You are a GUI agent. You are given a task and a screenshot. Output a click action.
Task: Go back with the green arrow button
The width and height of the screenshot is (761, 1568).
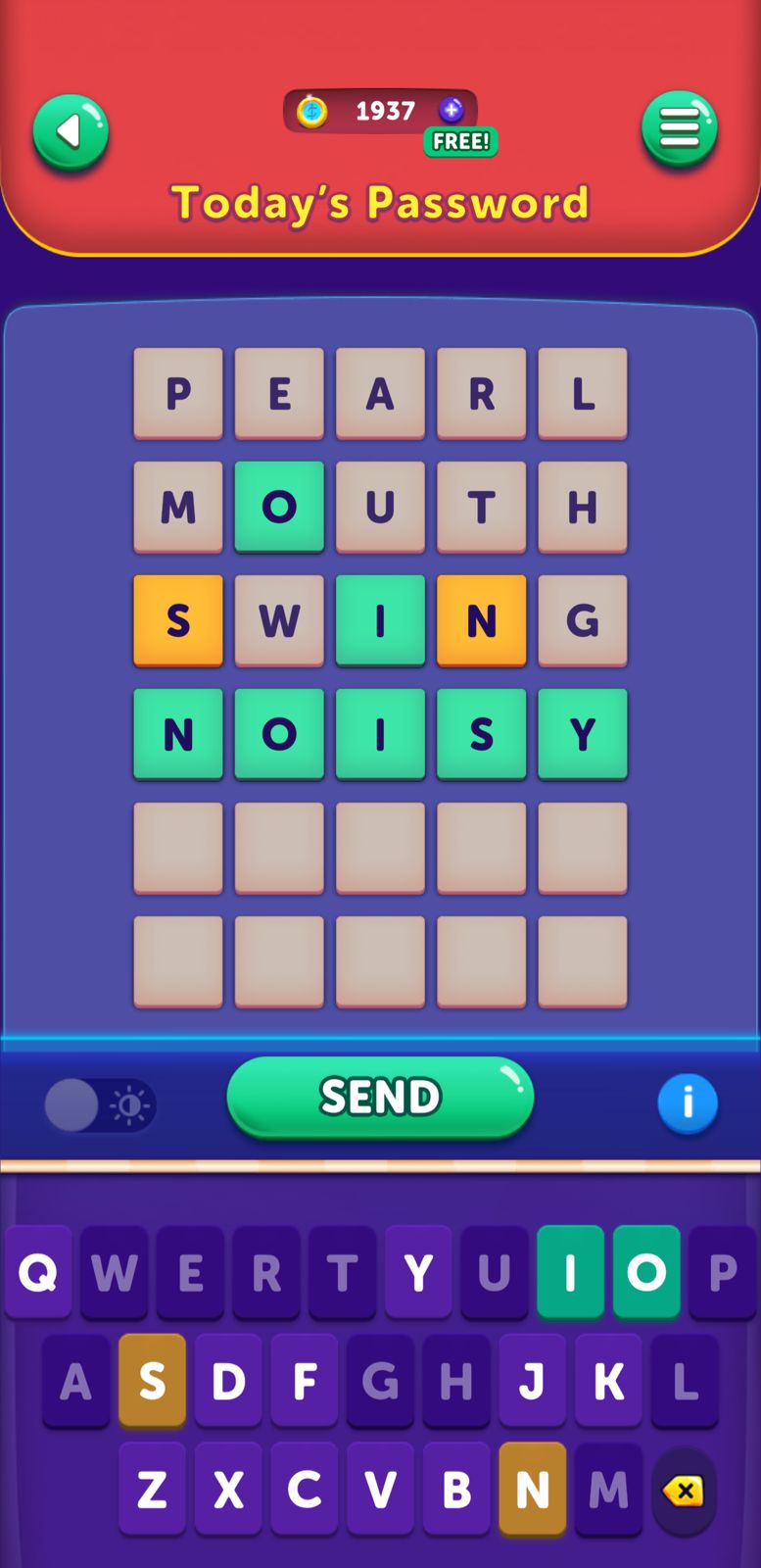(x=71, y=132)
